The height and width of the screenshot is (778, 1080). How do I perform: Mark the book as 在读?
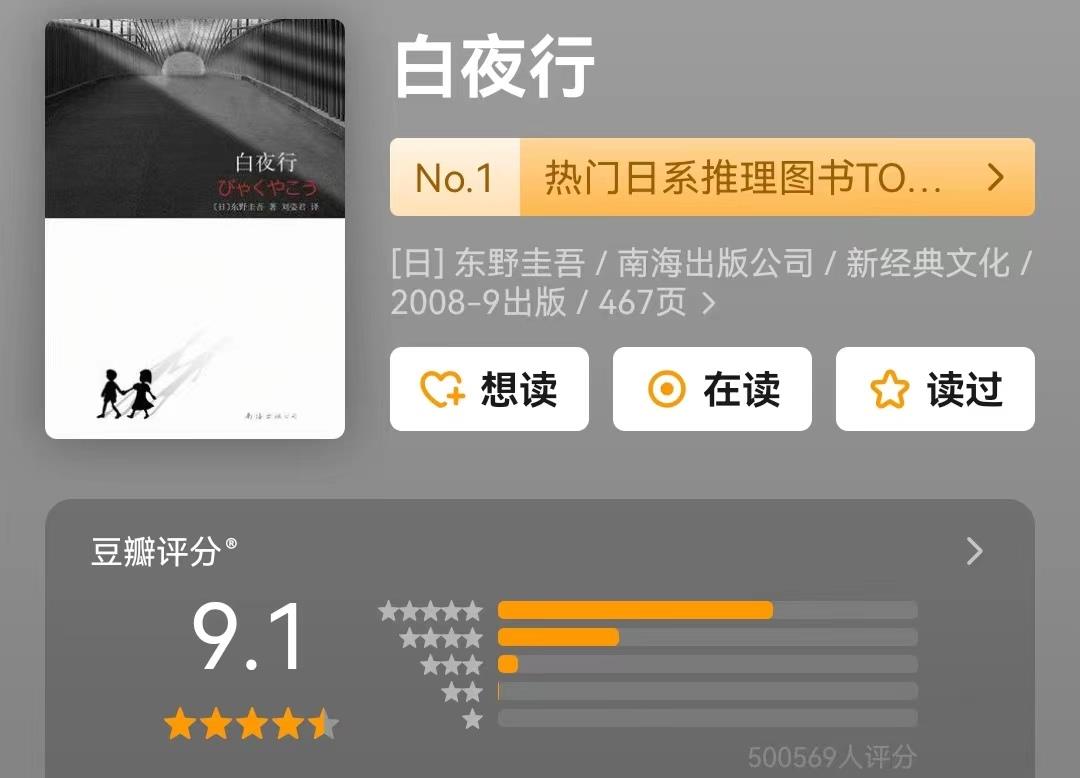click(712, 389)
